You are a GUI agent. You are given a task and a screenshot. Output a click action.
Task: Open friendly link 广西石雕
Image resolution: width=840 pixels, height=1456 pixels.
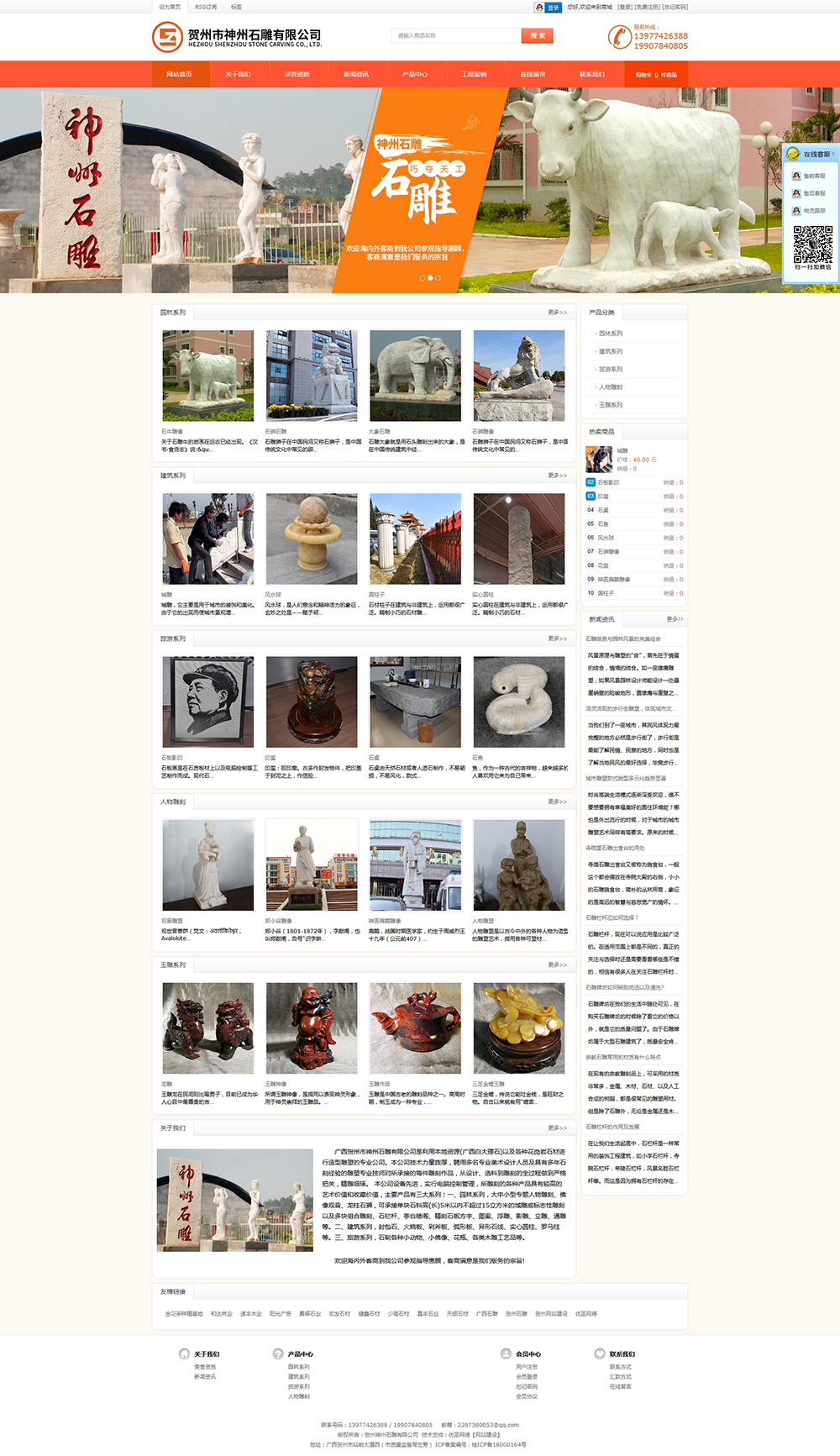[486, 1314]
